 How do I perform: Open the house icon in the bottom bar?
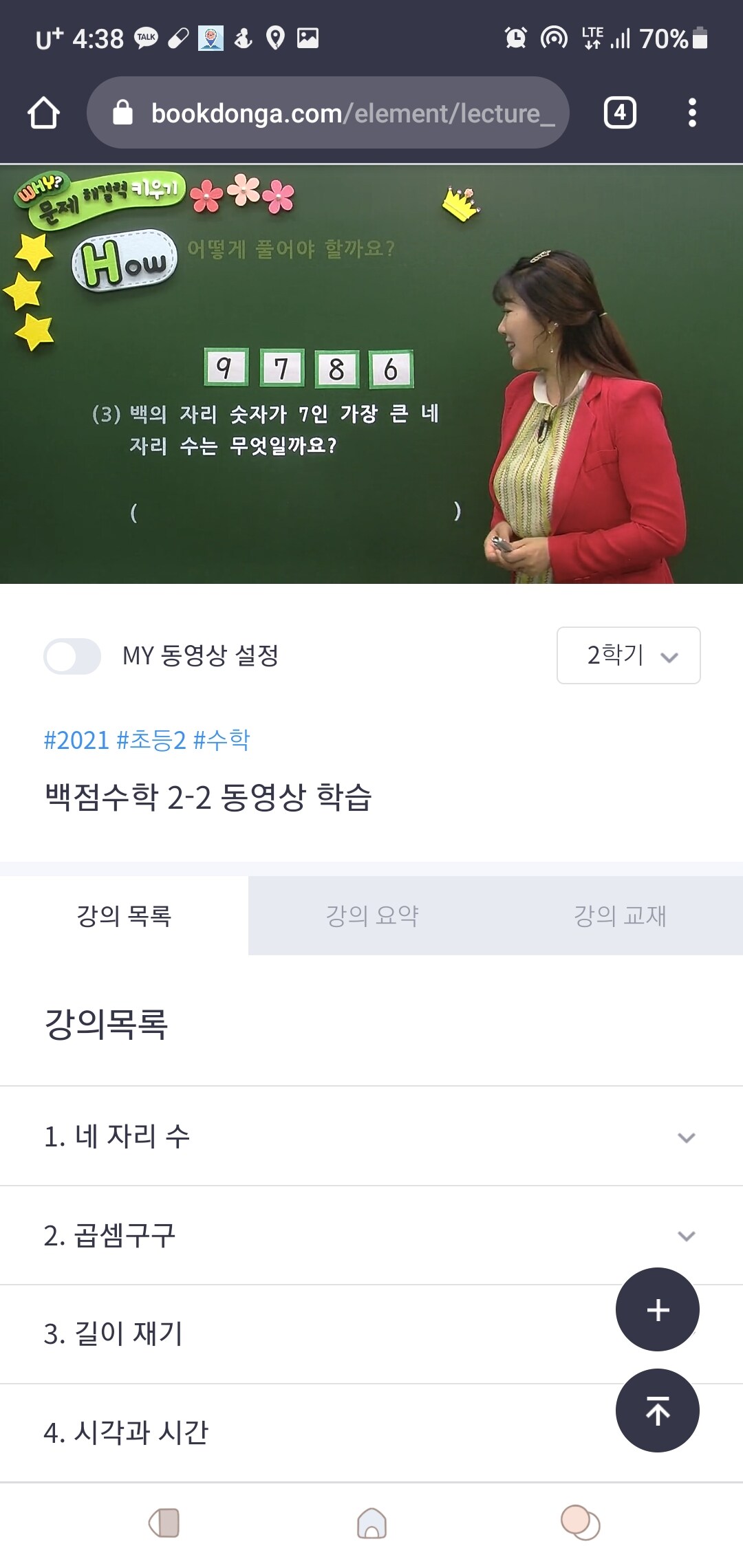(x=371, y=1523)
